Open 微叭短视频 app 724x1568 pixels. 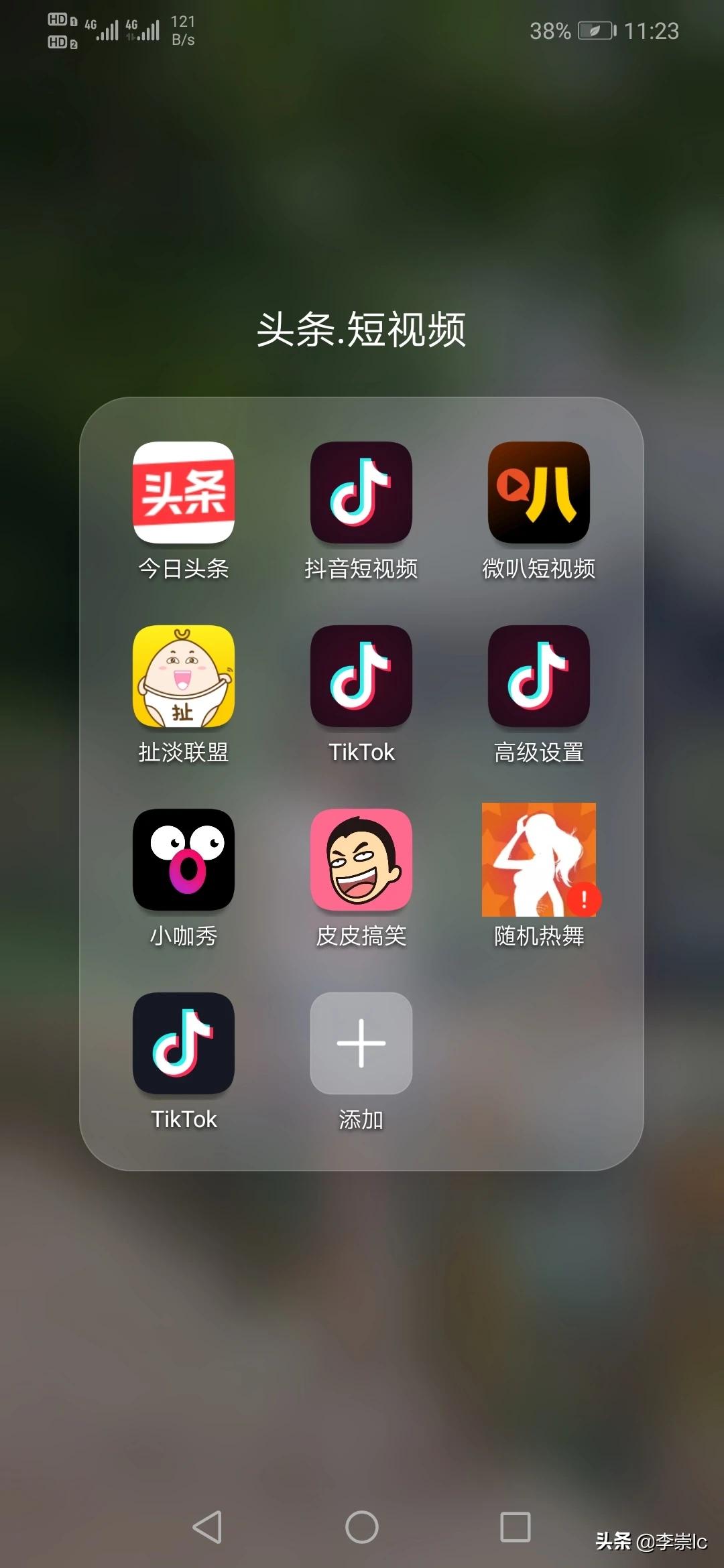pos(539,493)
